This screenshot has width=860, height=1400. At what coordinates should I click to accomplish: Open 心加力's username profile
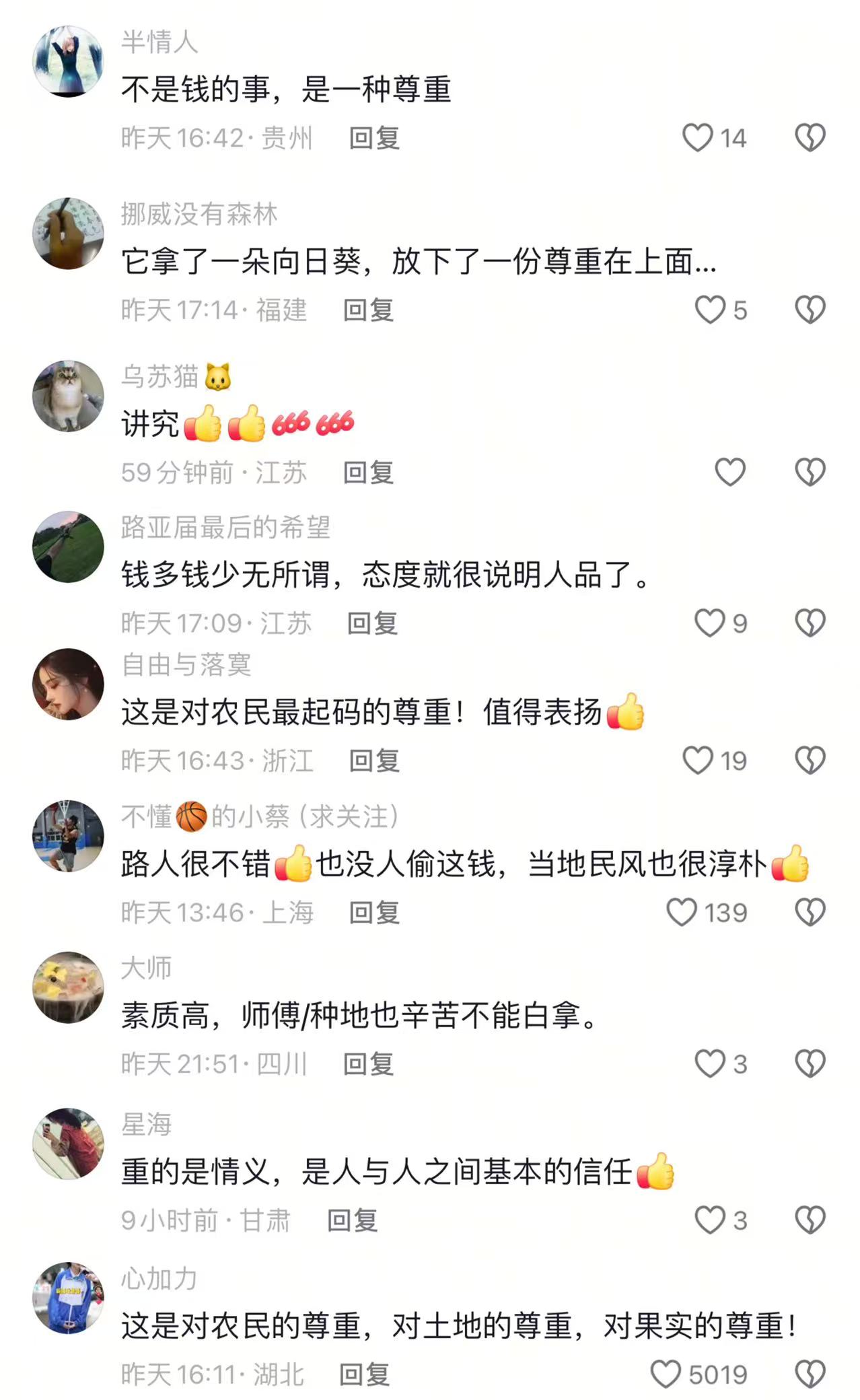click(159, 1279)
